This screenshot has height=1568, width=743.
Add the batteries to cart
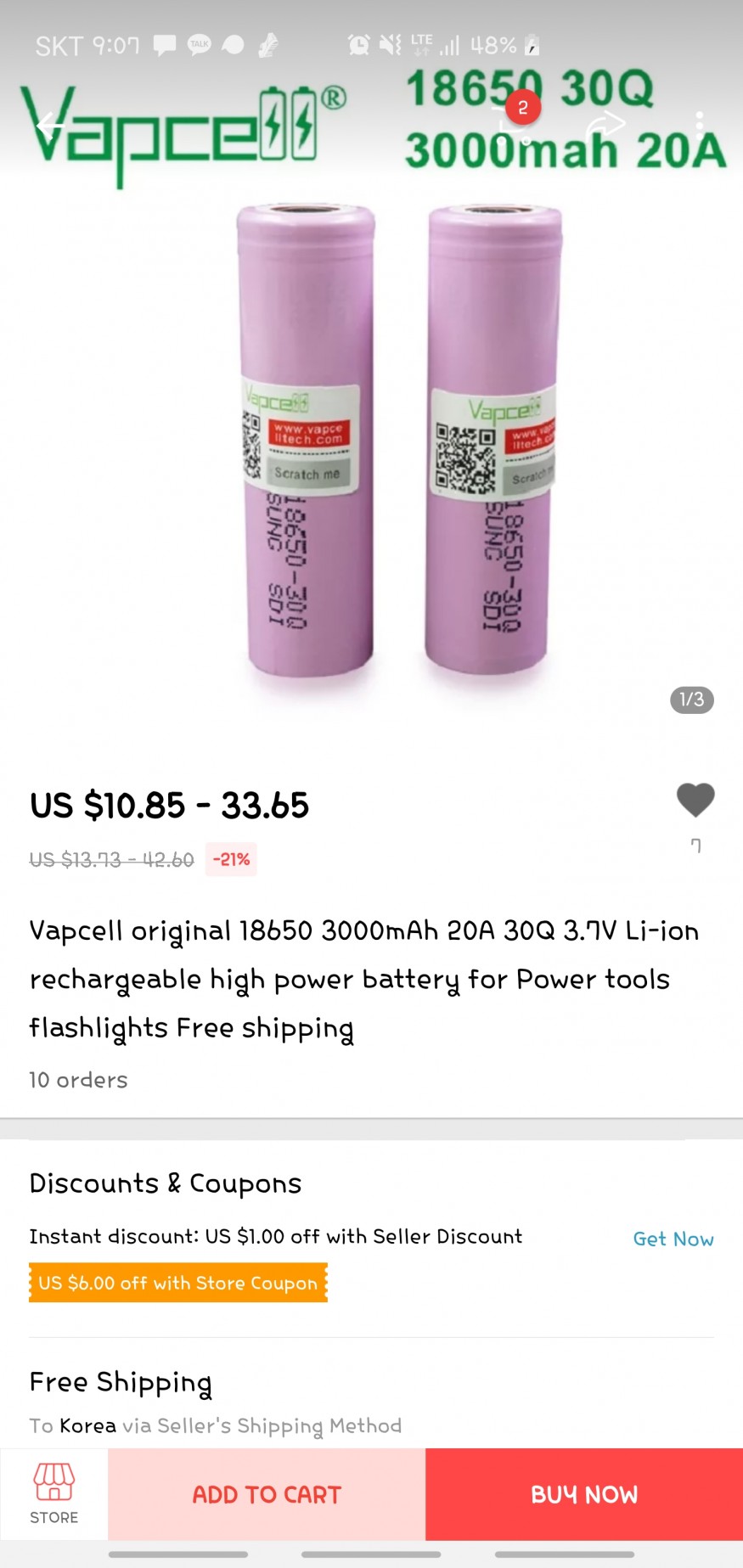pos(267,1494)
